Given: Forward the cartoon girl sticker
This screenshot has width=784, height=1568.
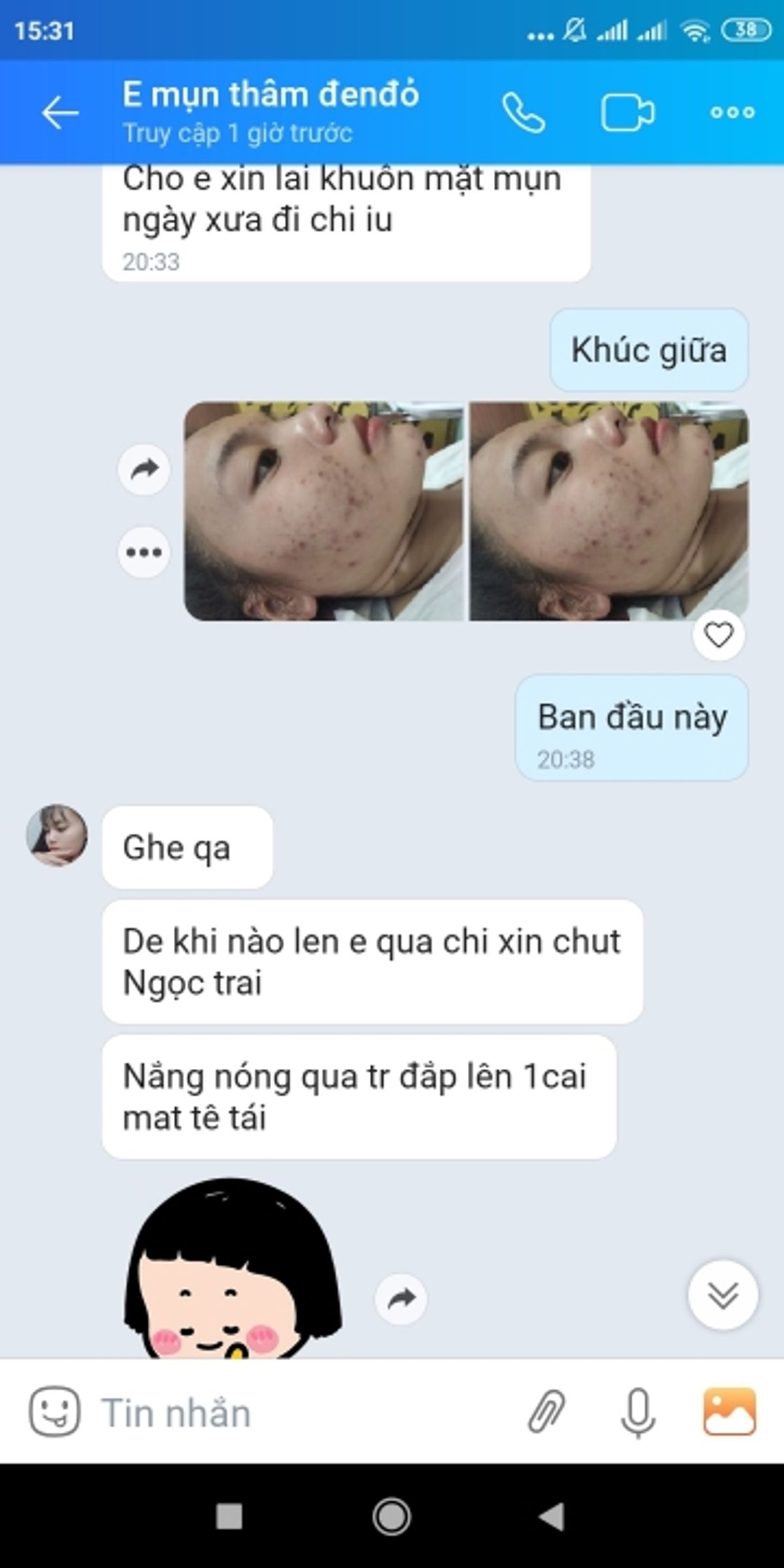Looking at the screenshot, I should coord(401,1299).
